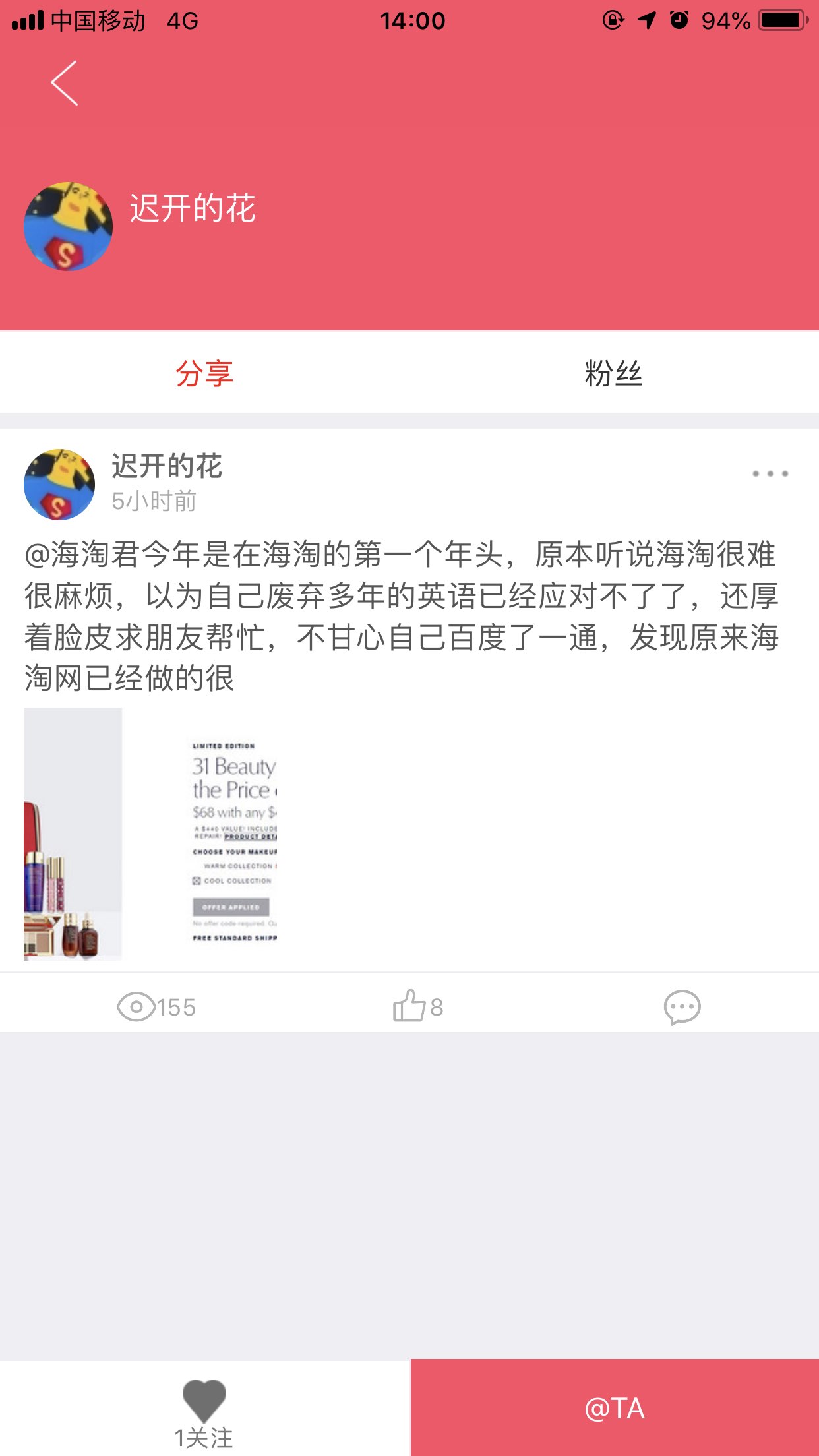Viewport: 819px width, 1456px height.
Task: Tap the post author's avatar
Action: coord(59,485)
